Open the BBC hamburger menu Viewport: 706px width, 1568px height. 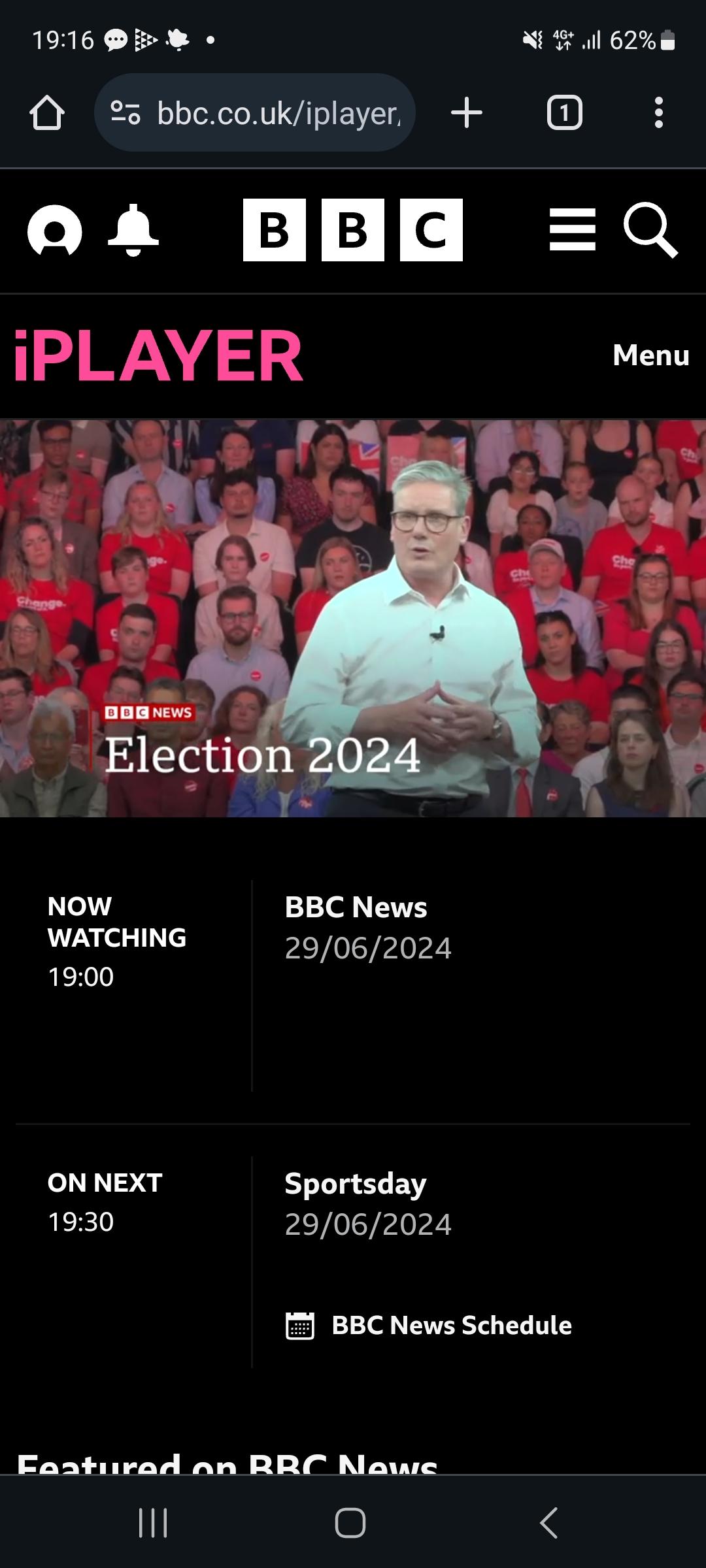[573, 230]
